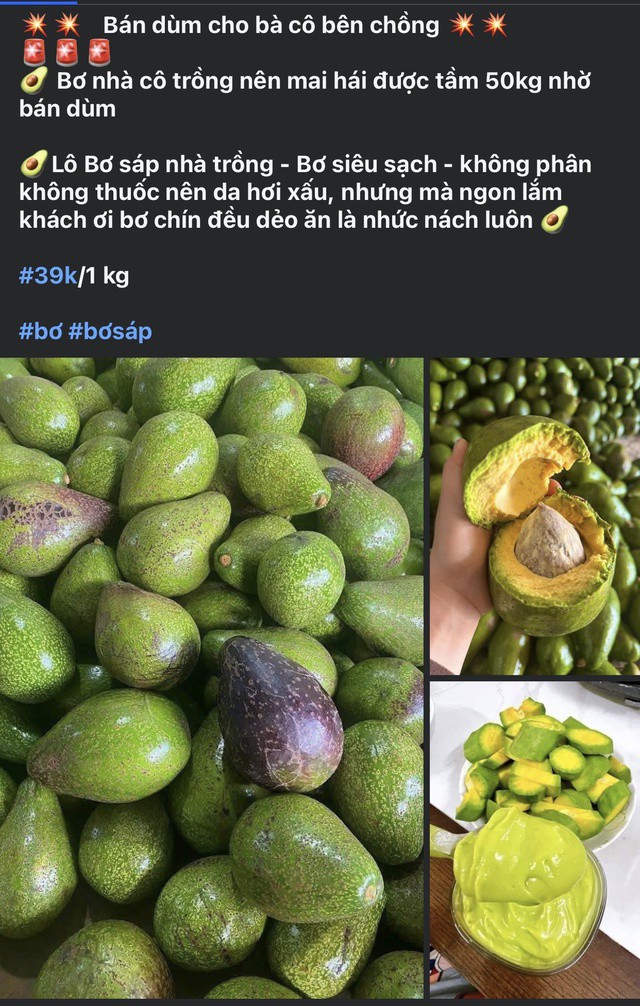The height and width of the screenshot is (1006, 640).
Task: Open the #bơsáp hashtag
Action: 111,331
